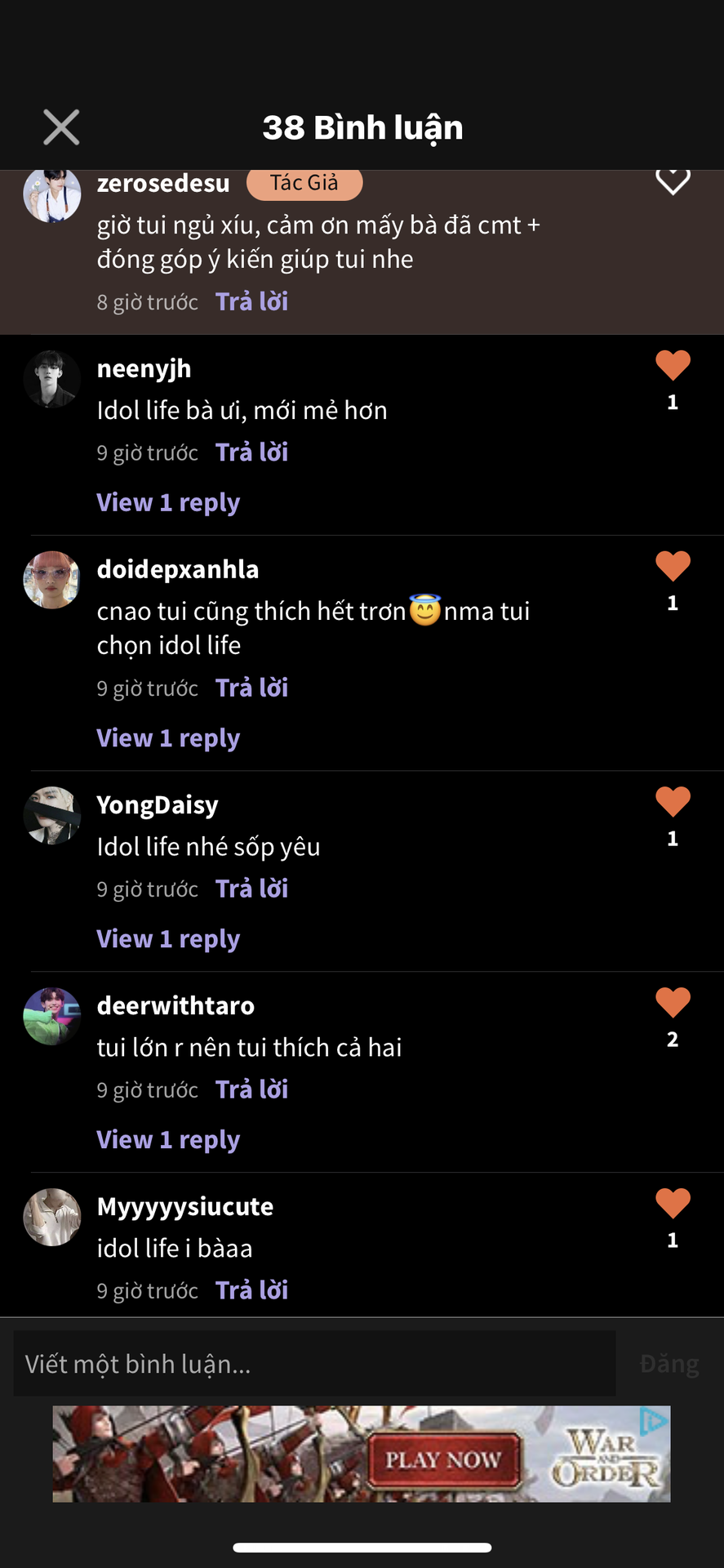Close the comments panel
Viewport: 724px width, 1568px height.
click(61, 127)
